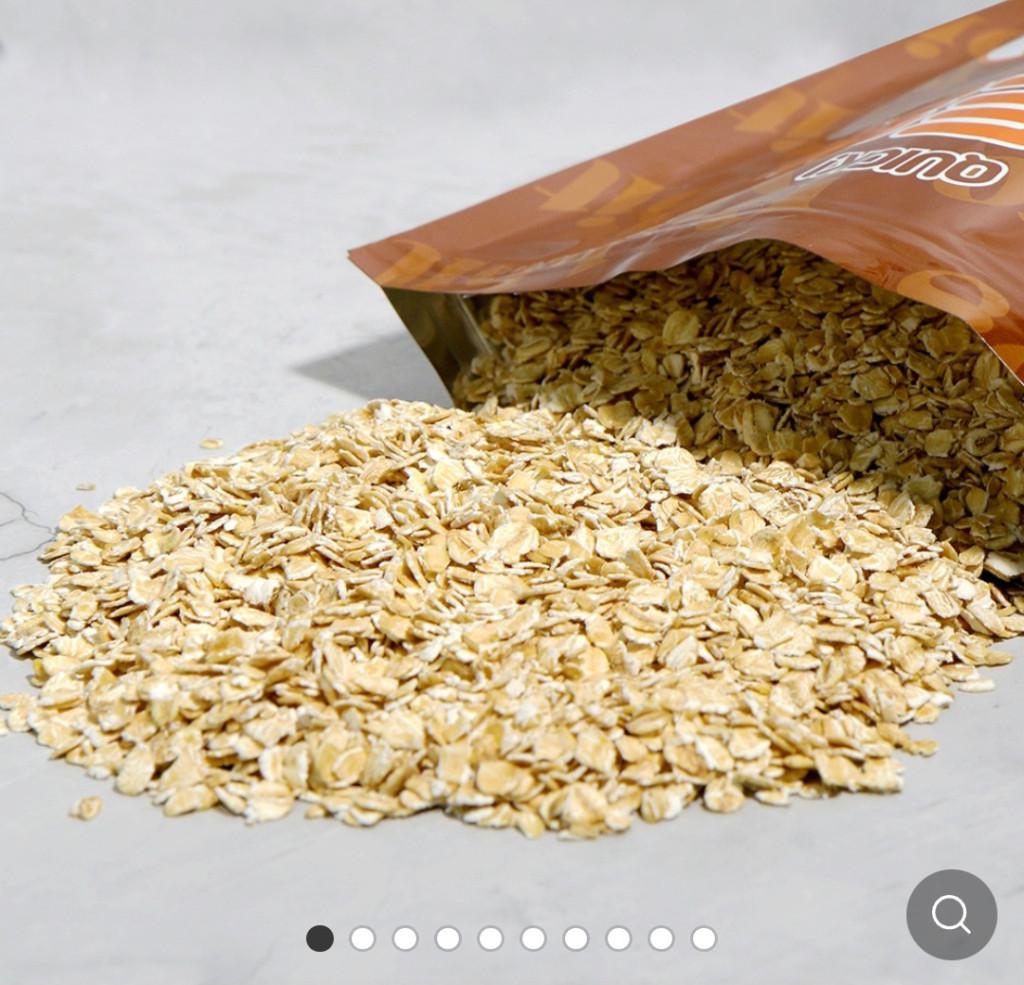The height and width of the screenshot is (985, 1024).
Task: Open the magnifier to zoom the product image
Action: coord(951,914)
